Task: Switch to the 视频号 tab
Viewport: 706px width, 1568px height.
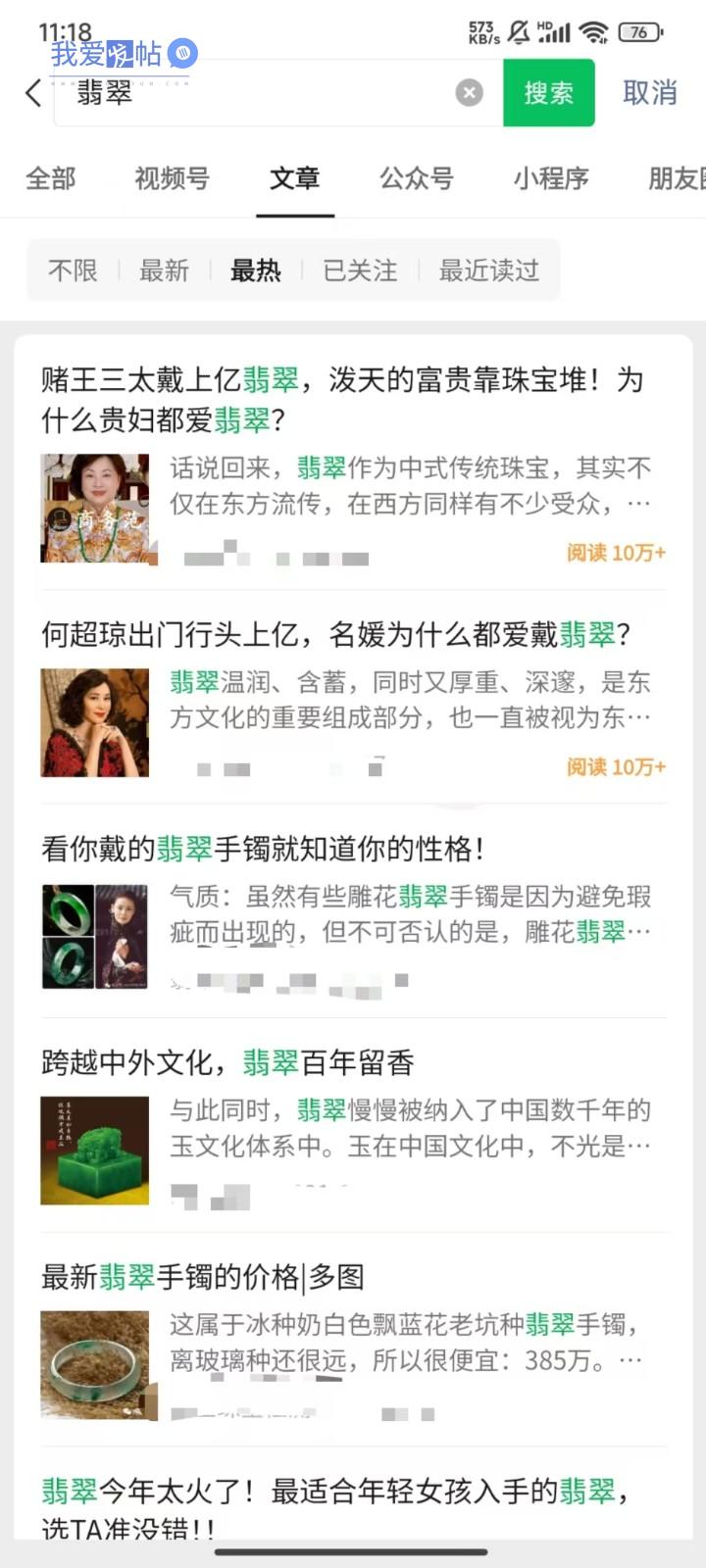Action: coord(172,178)
